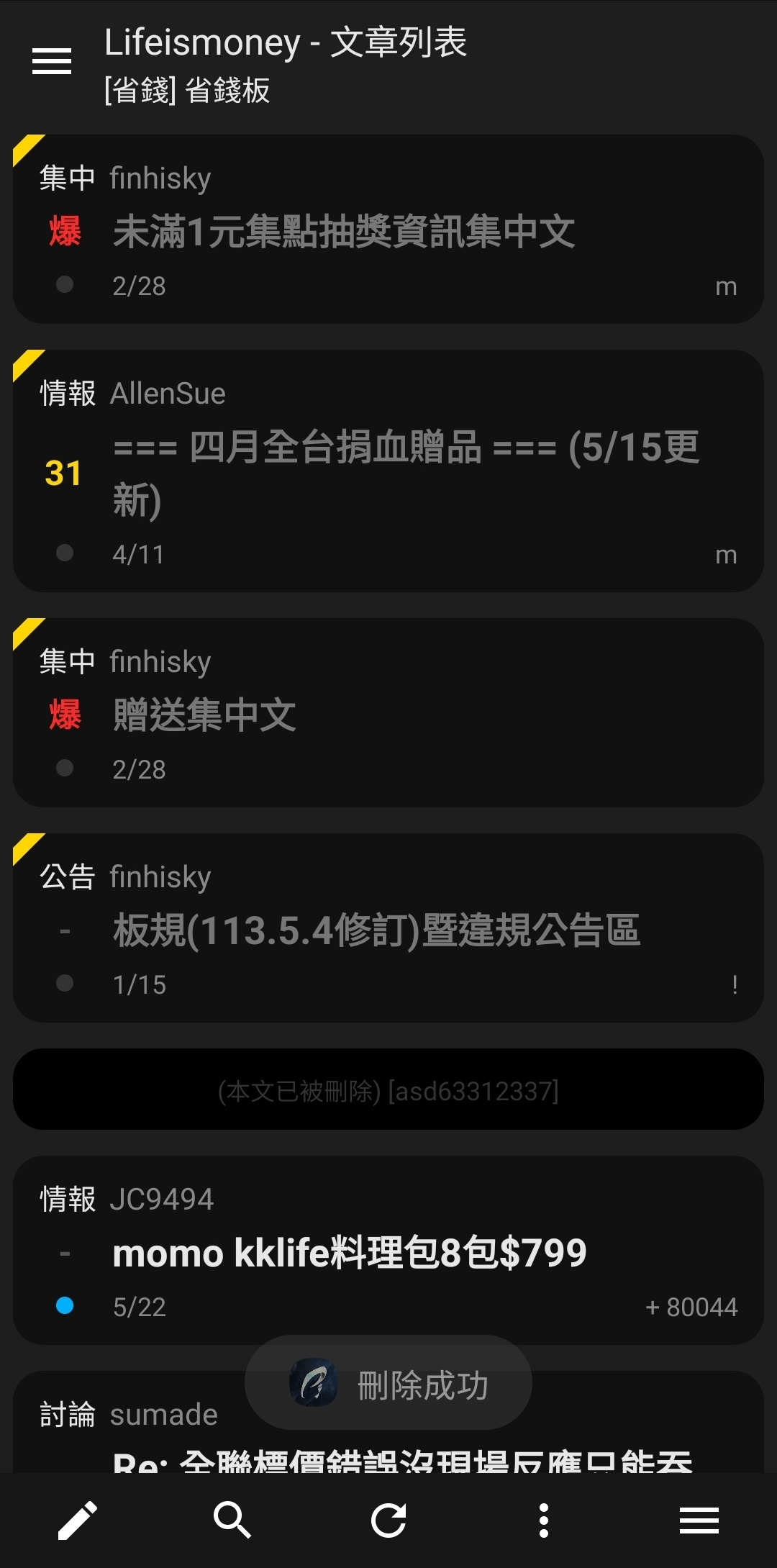Screen dimensions: 777x1568
Task: Open the three-dot overflow menu
Action: click(544, 1520)
